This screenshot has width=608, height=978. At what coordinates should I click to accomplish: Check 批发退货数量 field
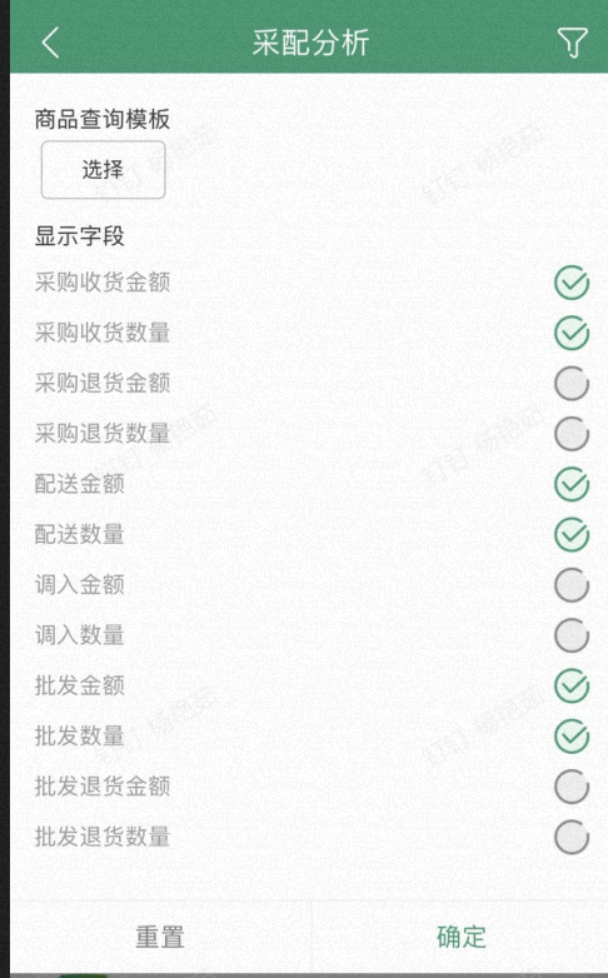pos(572,838)
